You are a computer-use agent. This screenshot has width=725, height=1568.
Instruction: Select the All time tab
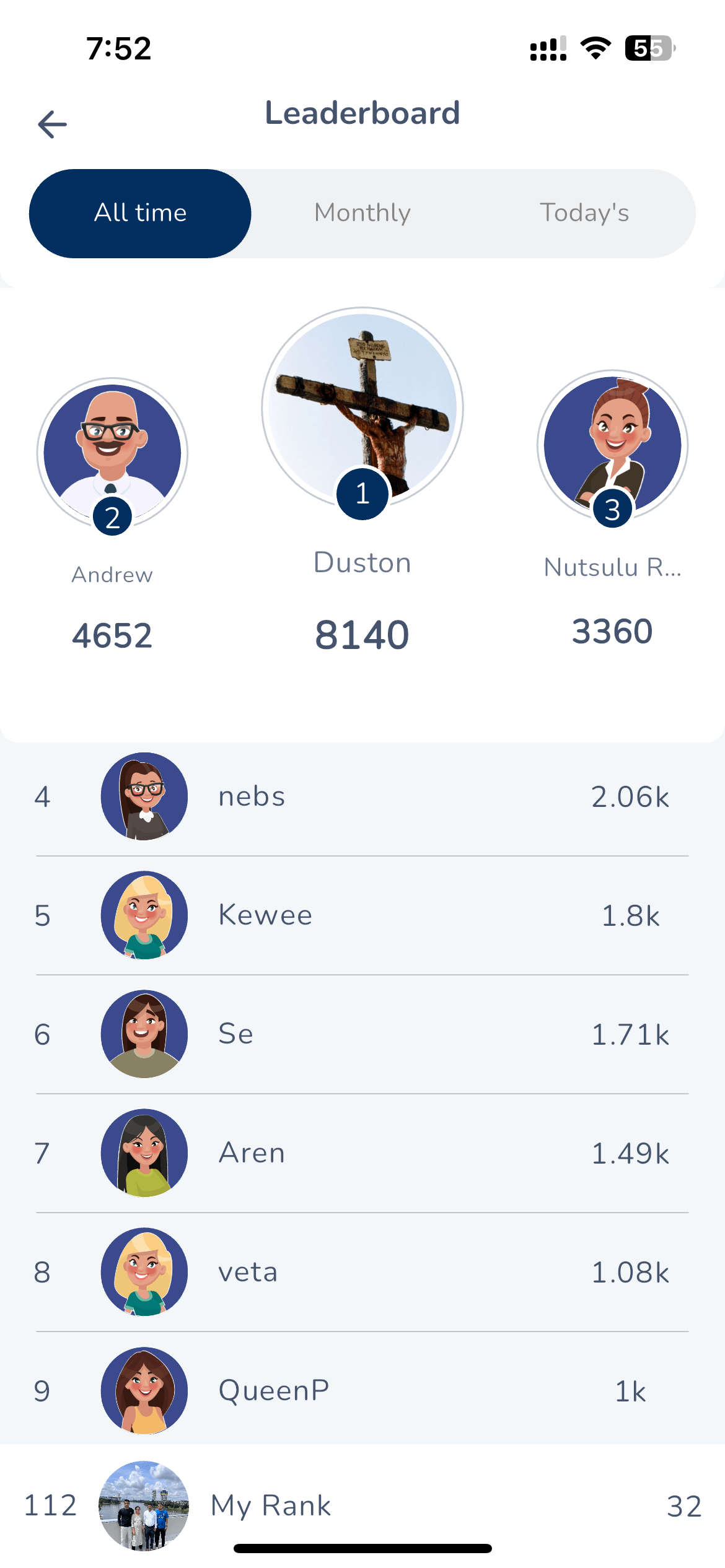point(140,213)
